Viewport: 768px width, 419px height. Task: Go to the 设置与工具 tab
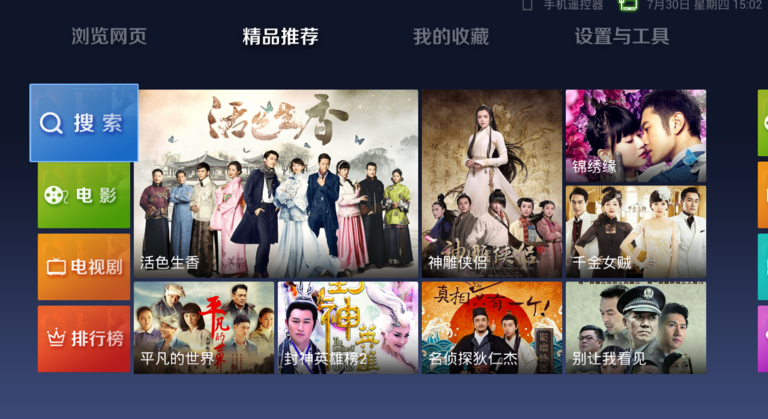click(621, 37)
